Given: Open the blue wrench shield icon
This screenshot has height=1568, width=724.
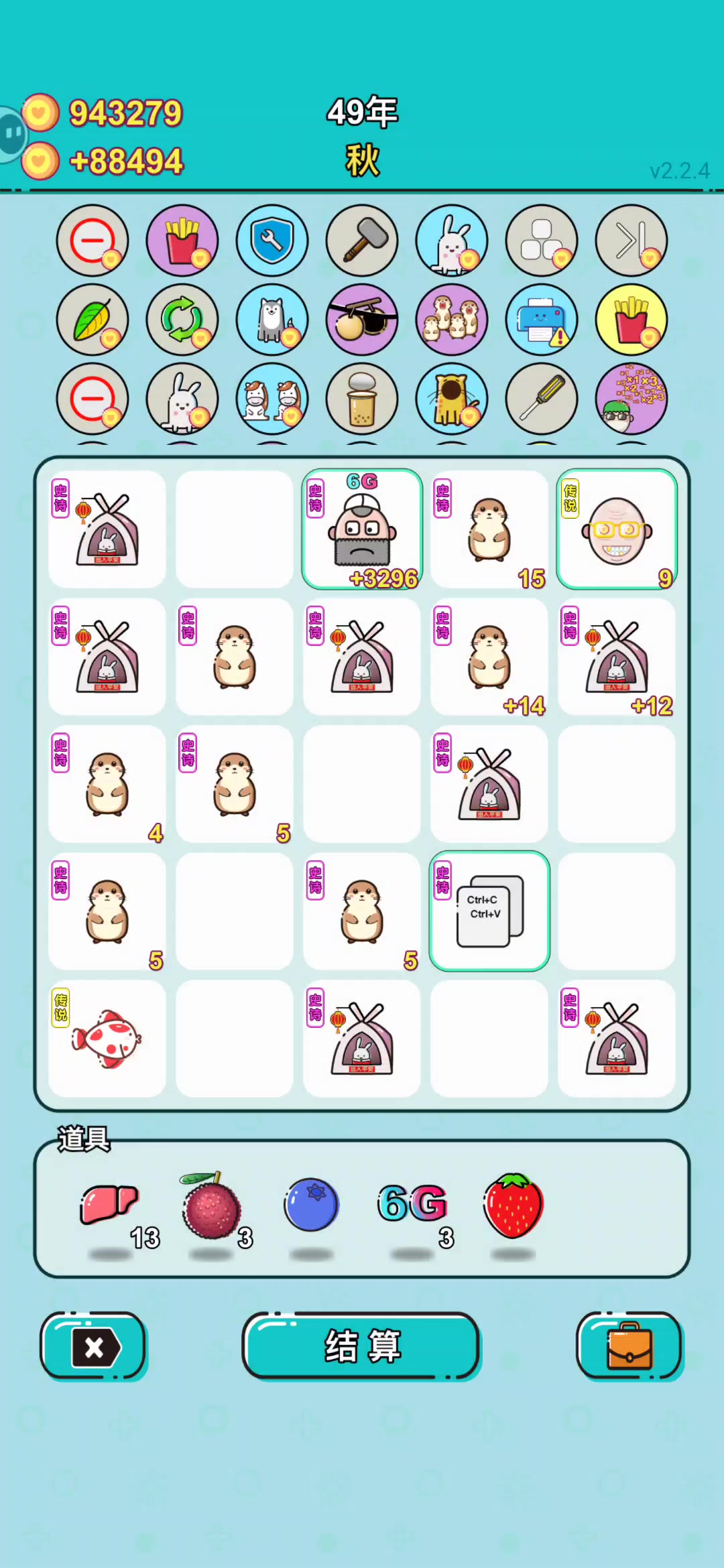Looking at the screenshot, I should pos(272,241).
